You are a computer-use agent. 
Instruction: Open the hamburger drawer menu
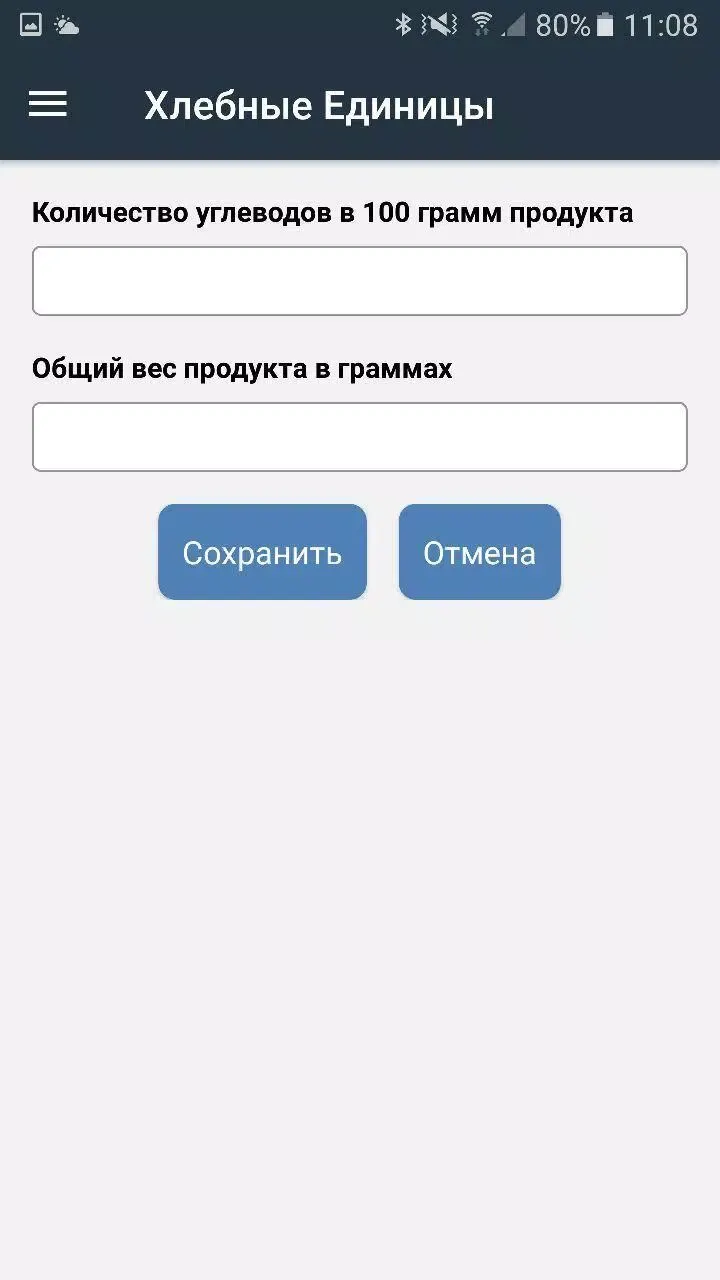pyautogui.click(x=48, y=104)
